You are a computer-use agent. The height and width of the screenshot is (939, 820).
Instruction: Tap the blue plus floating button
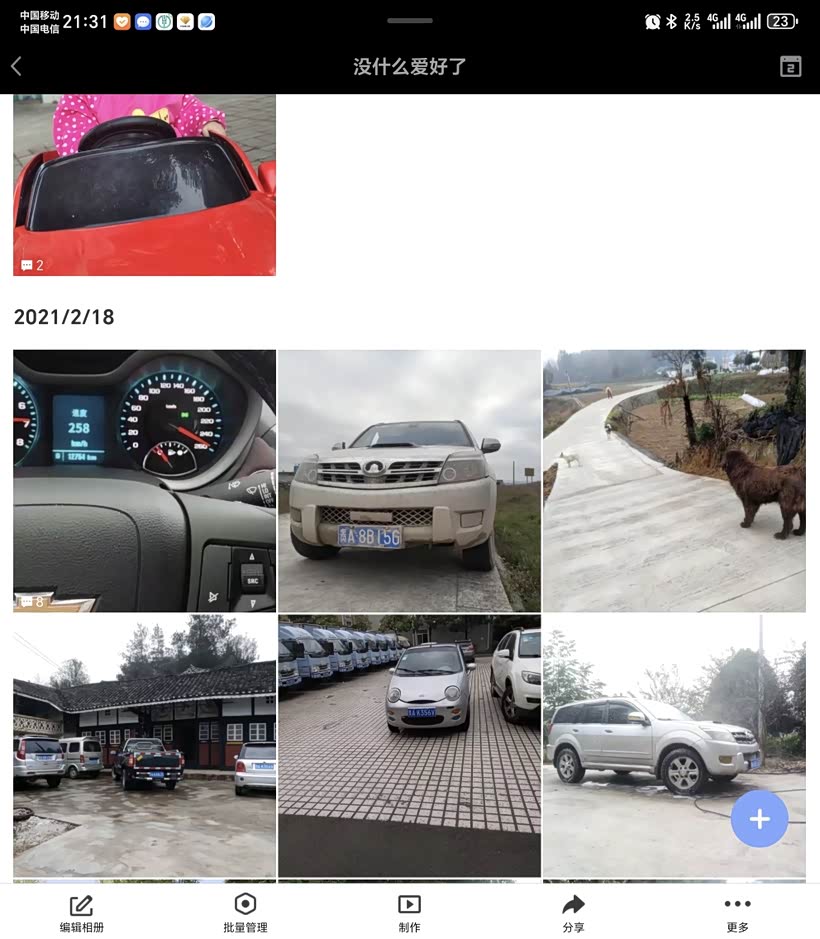pyautogui.click(x=759, y=819)
